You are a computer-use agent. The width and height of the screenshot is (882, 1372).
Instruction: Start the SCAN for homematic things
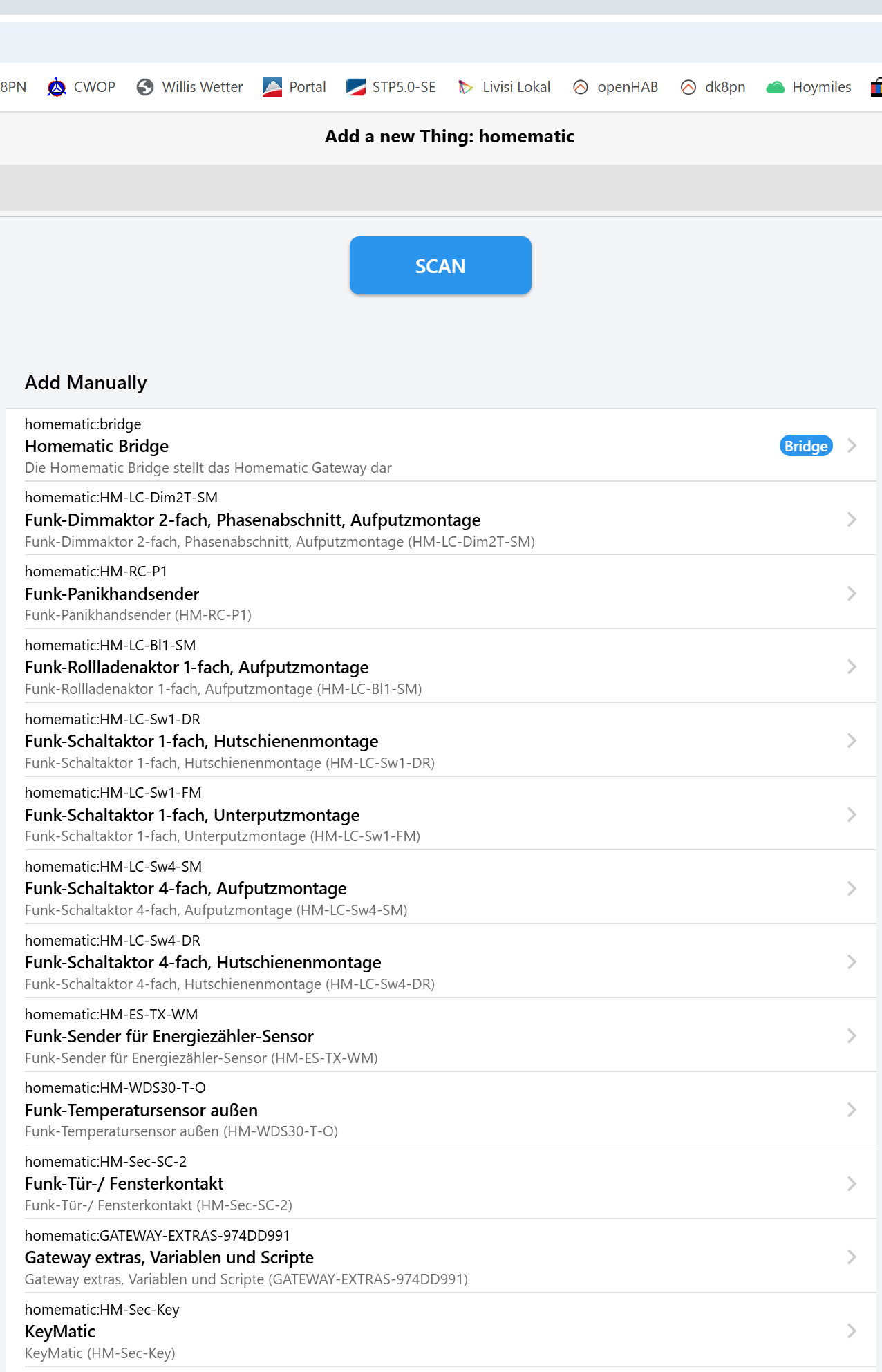coord(440,266)
